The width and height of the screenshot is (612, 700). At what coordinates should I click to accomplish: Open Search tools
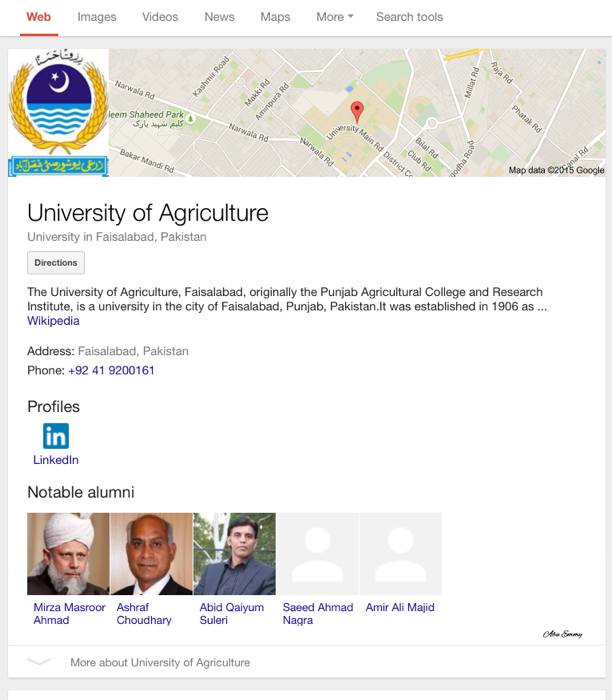point(409,17)
